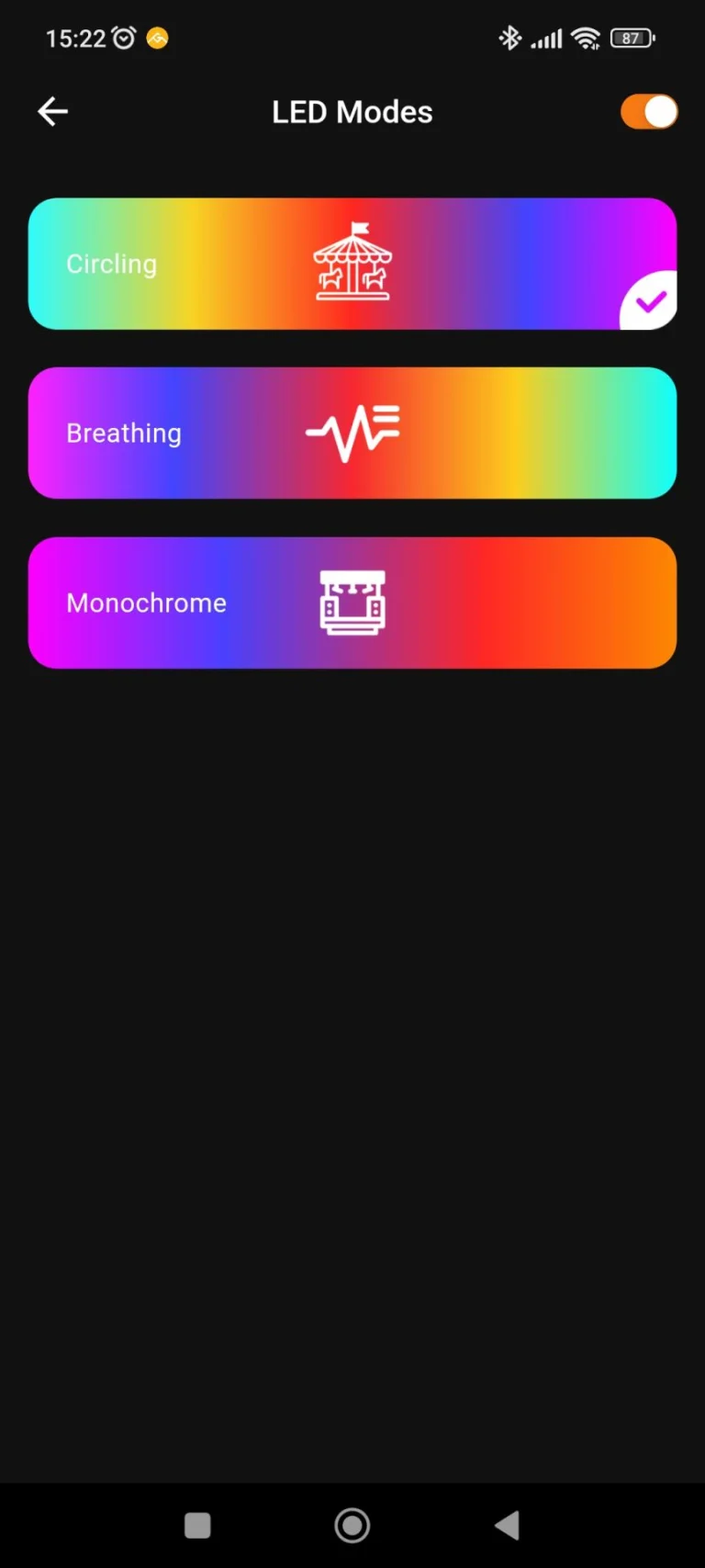
Task: Go back from LED Modes screen
Action: click(53, 112)
